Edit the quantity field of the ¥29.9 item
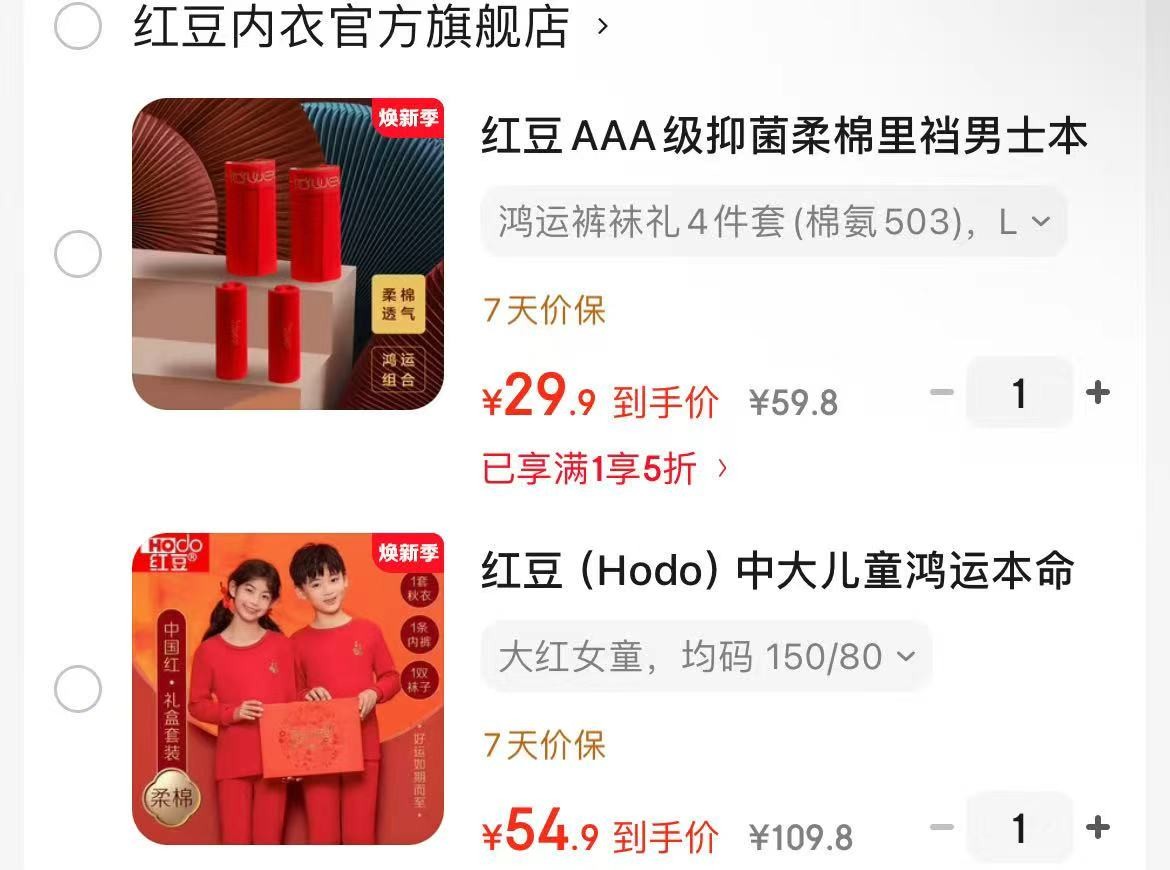 [1019, 392]
